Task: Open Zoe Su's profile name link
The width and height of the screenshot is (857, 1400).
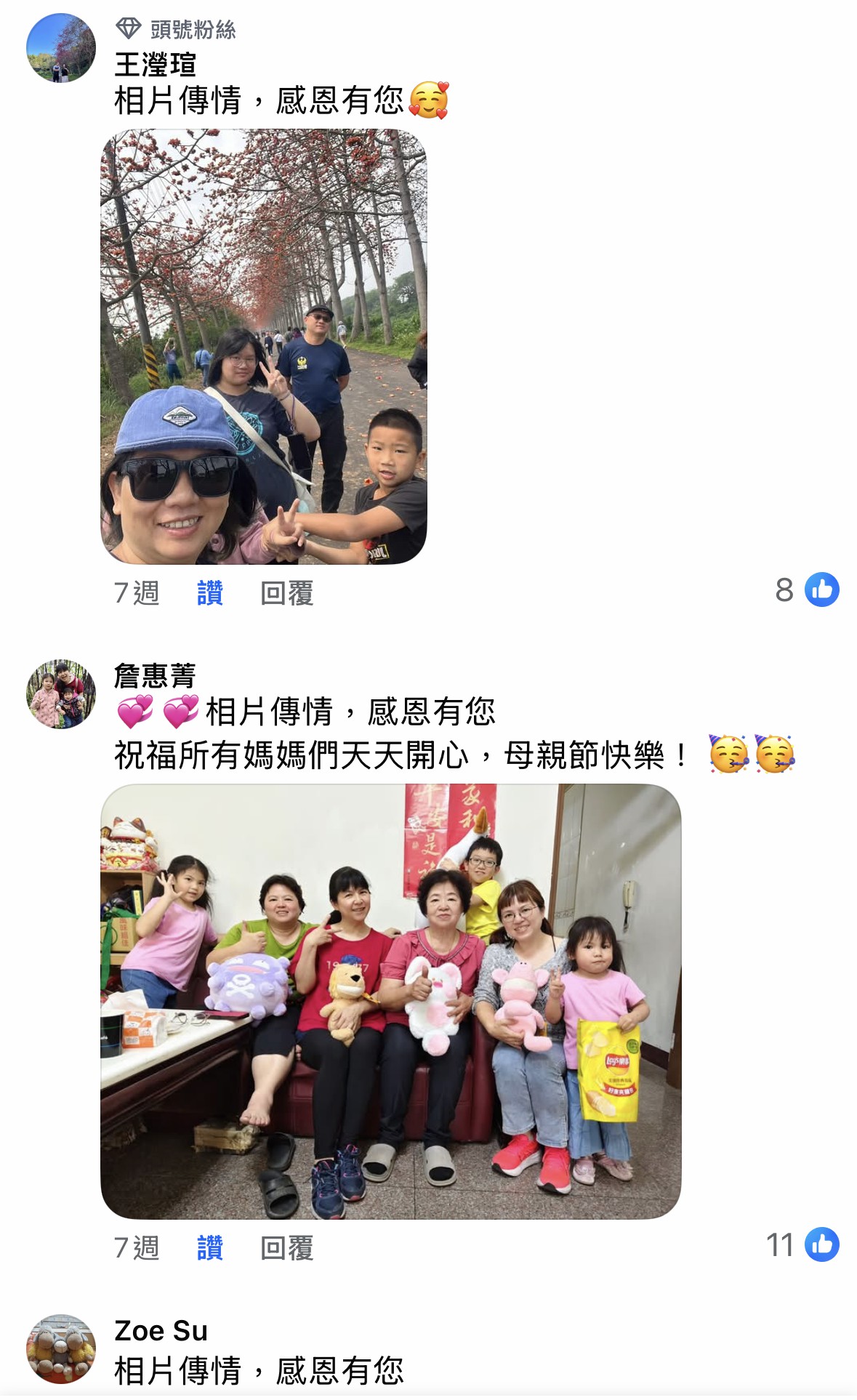Action: click(x=161, y=1331)
